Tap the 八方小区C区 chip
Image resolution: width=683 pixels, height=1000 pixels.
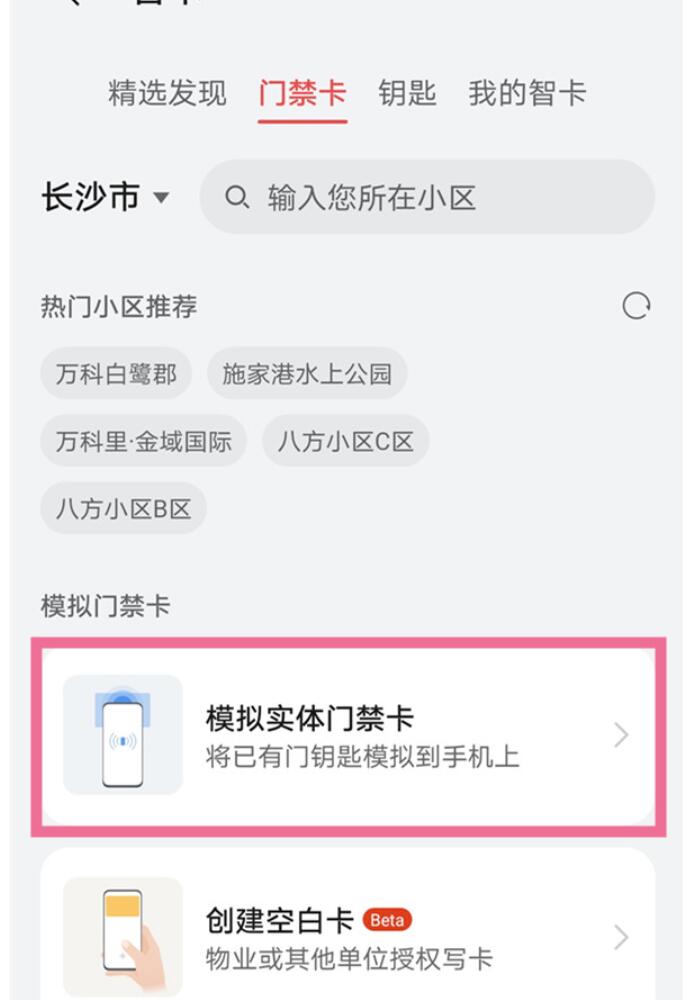345,441
